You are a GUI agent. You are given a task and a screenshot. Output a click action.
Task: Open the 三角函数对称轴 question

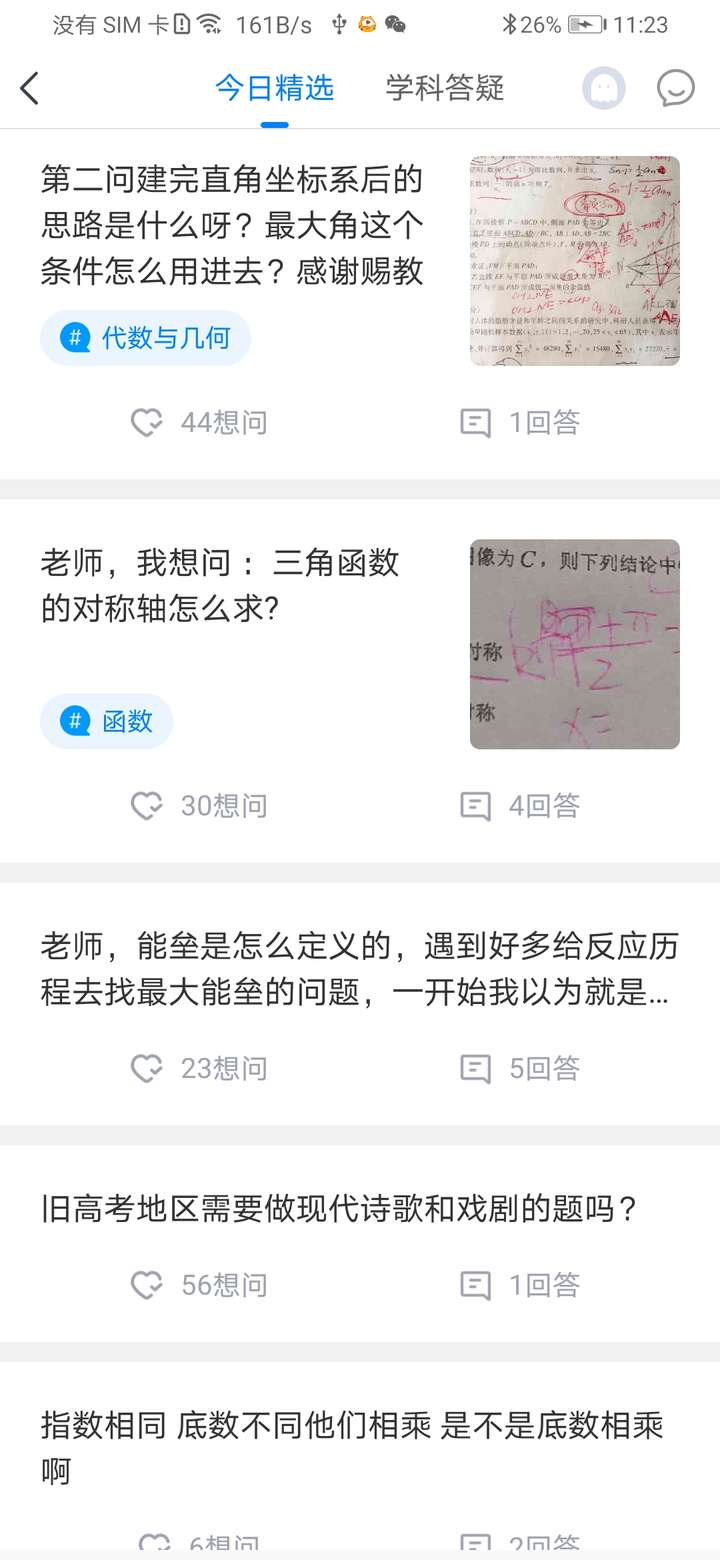coord(220,585)
